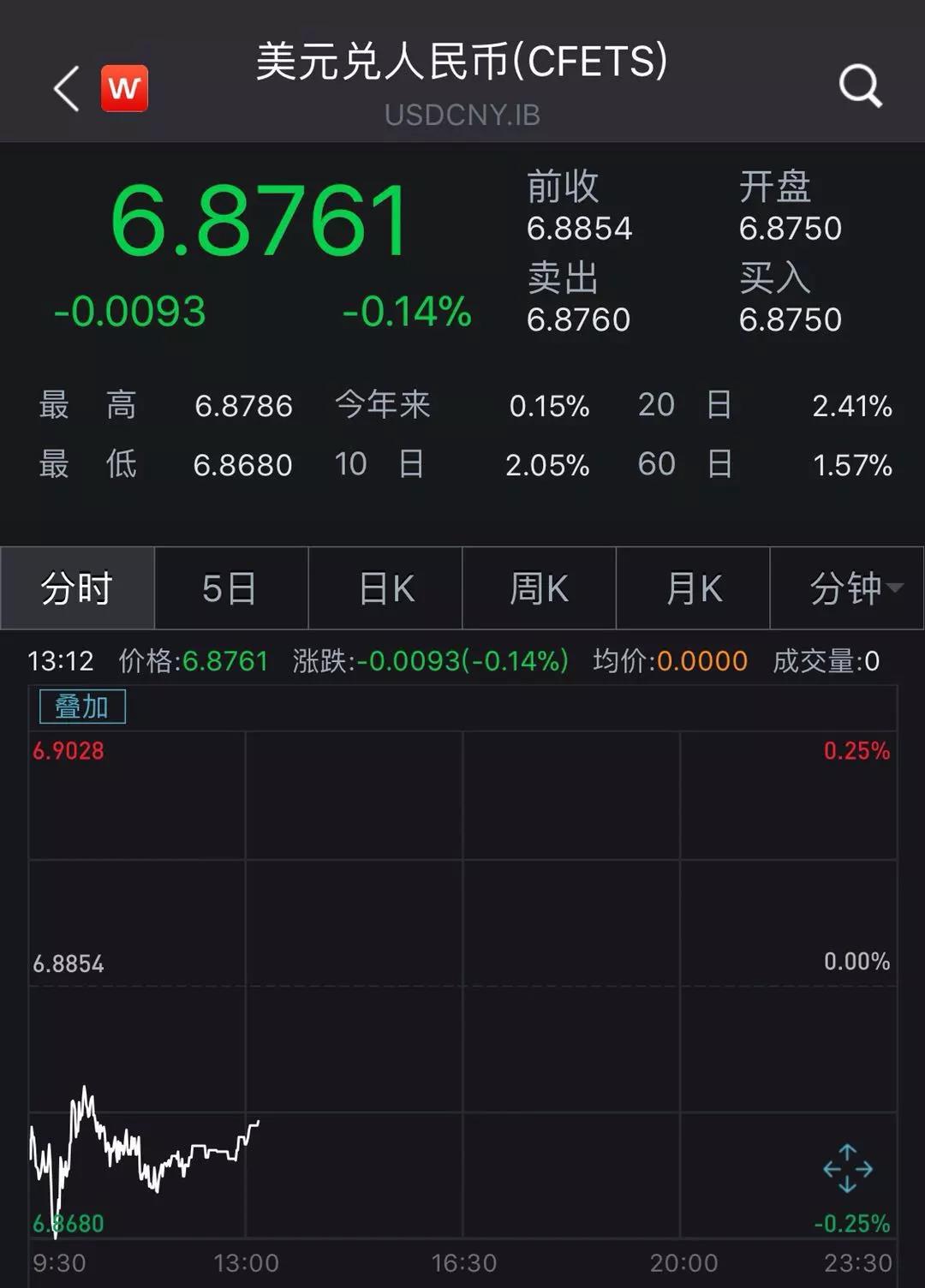Expand the chart to fullscreen
Screen dimensions: 925x1288
click(847, 1168)
